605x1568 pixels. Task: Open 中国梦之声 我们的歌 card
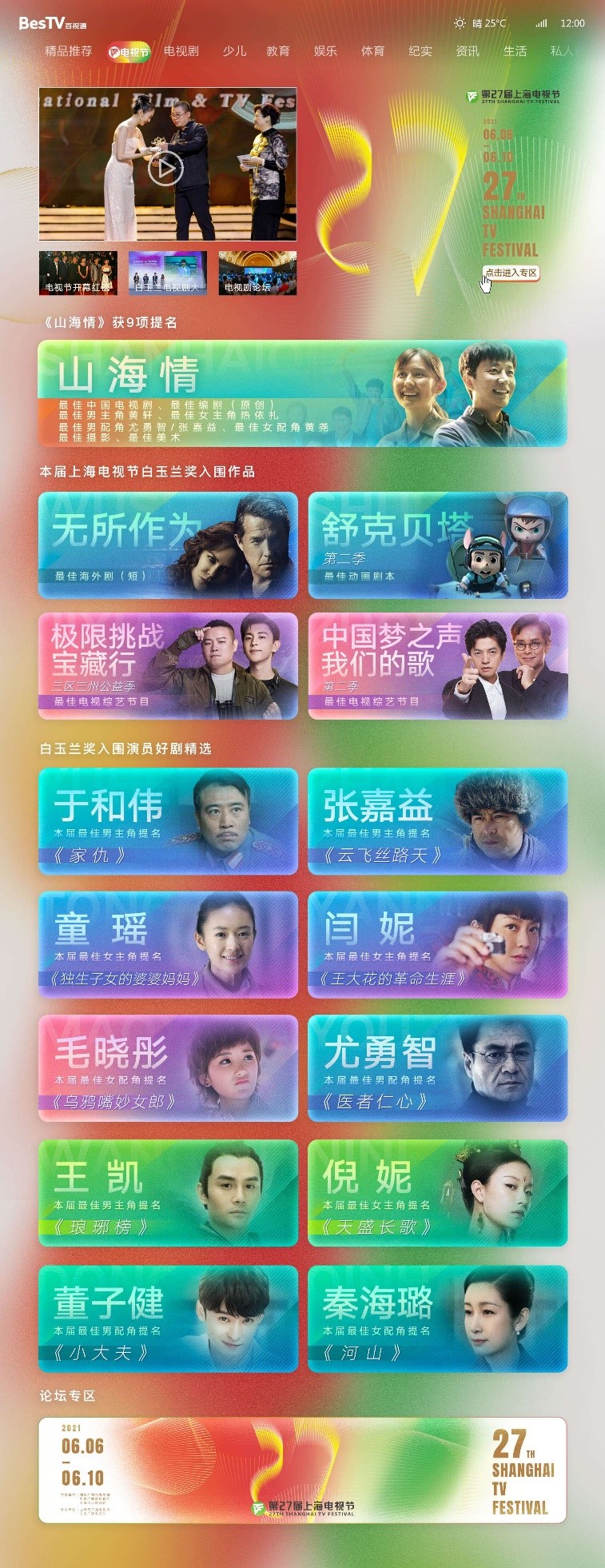pos(438,666)
